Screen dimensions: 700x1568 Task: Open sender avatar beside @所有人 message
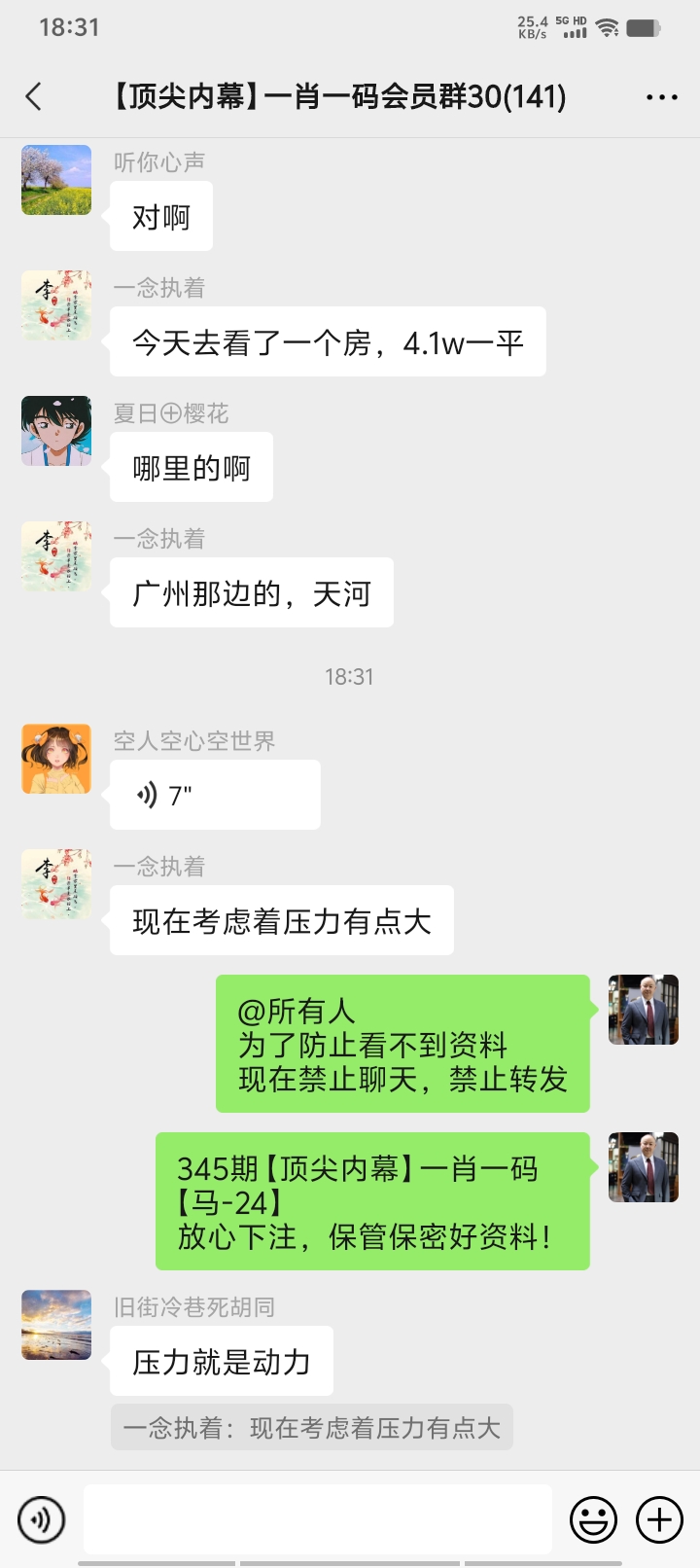tap(643, 1010)
